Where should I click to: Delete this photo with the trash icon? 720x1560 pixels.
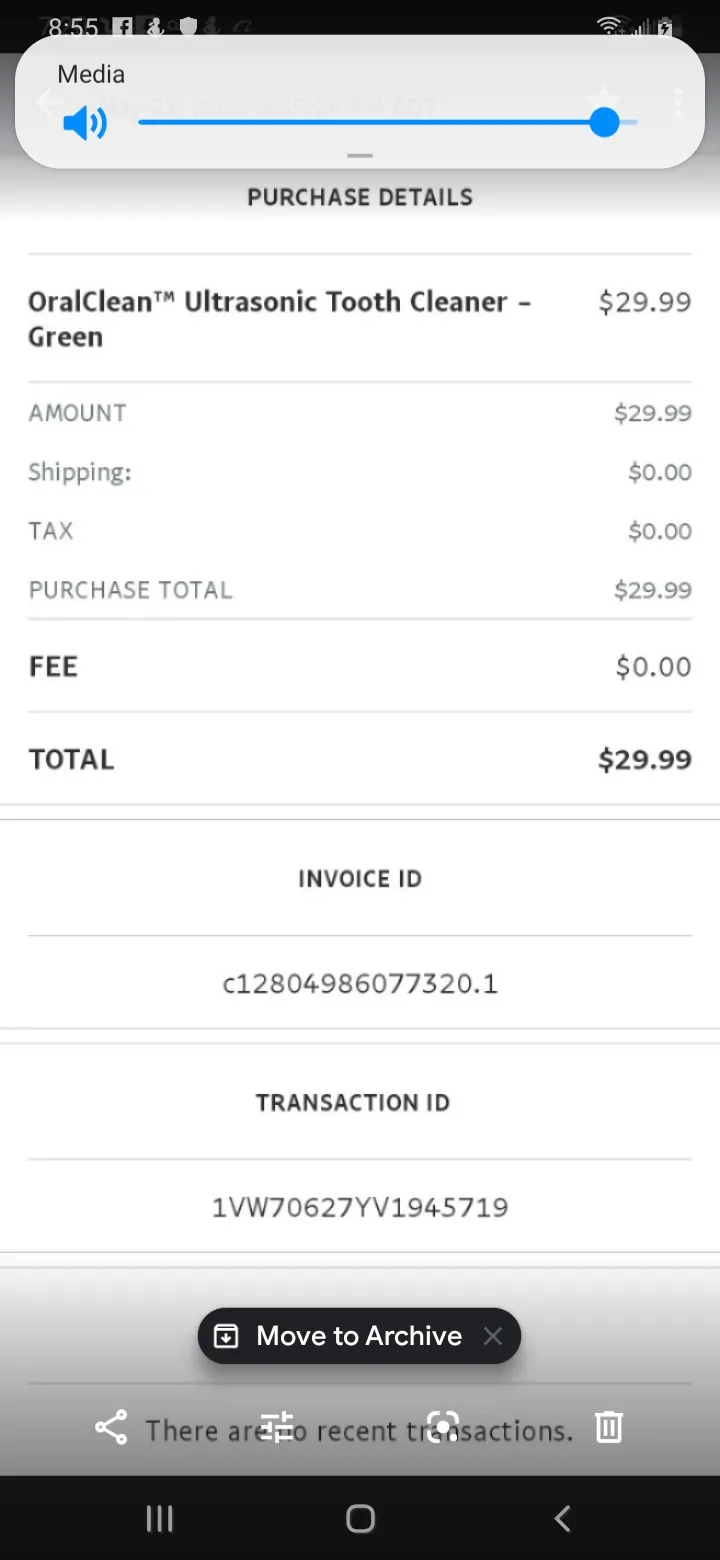tap(609, 1427)
